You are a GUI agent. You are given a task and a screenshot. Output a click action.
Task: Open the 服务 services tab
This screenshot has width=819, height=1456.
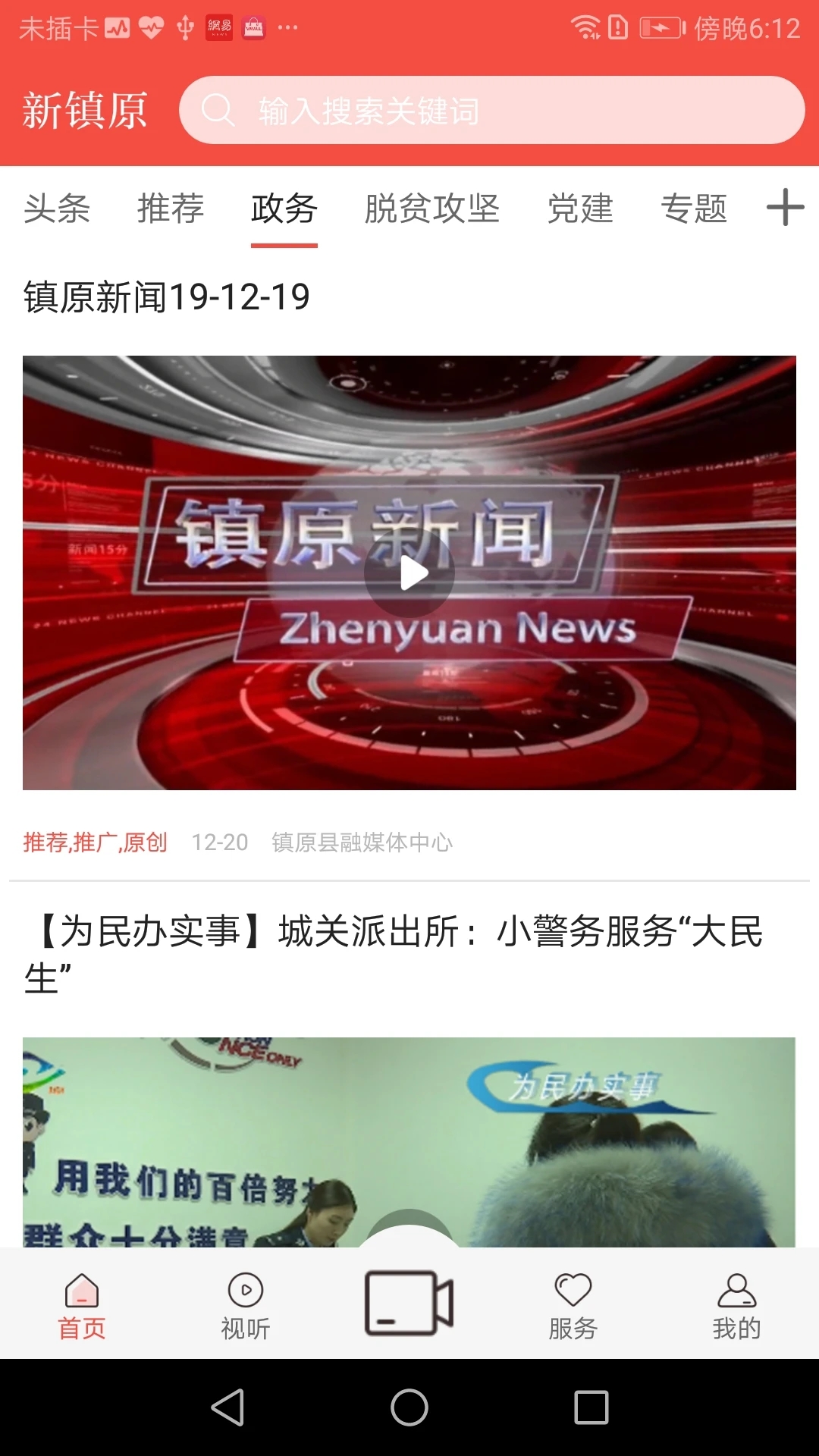[x=573, y=1306]
